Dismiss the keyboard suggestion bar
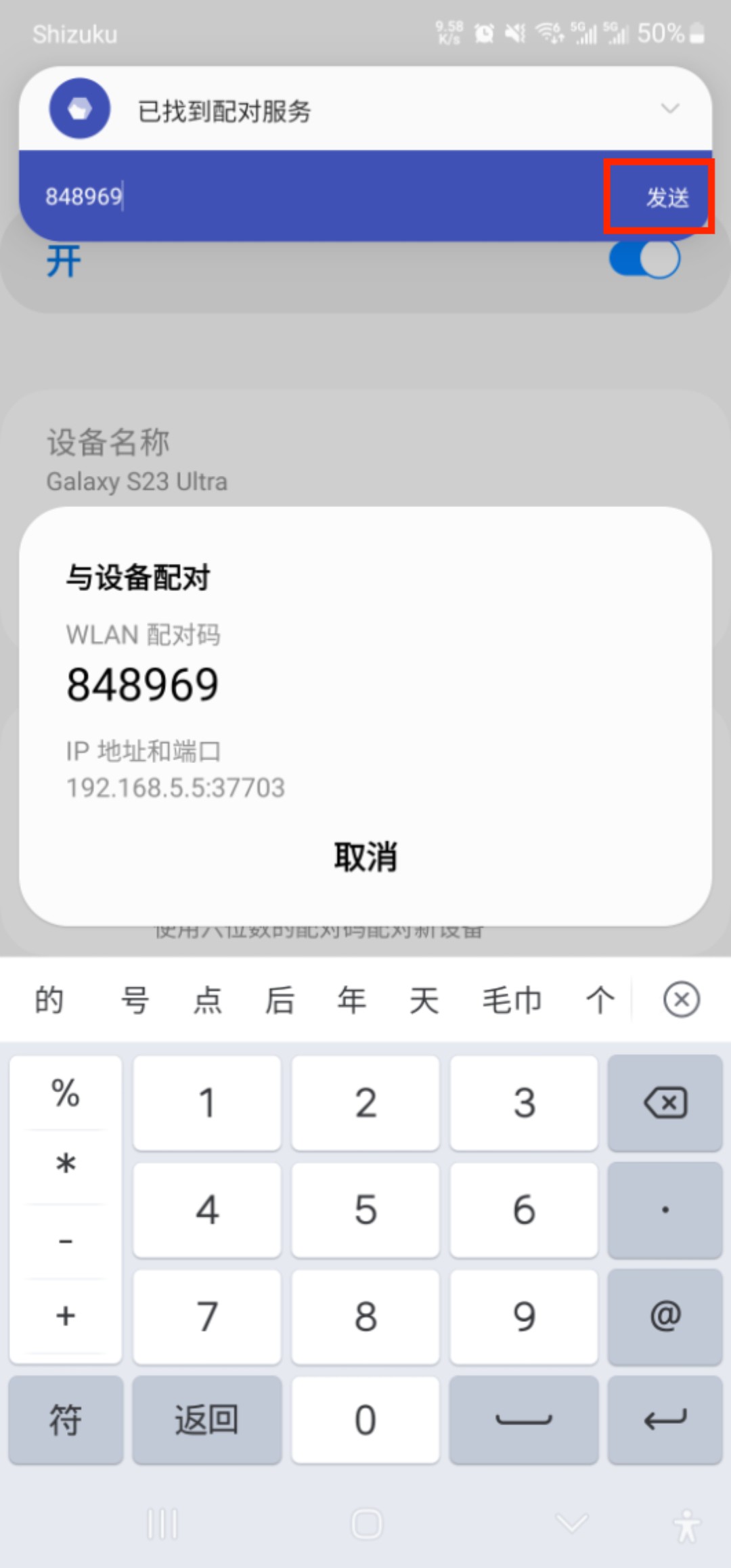Viewport: 731px width, 1568px height. (x=681, y=999)
